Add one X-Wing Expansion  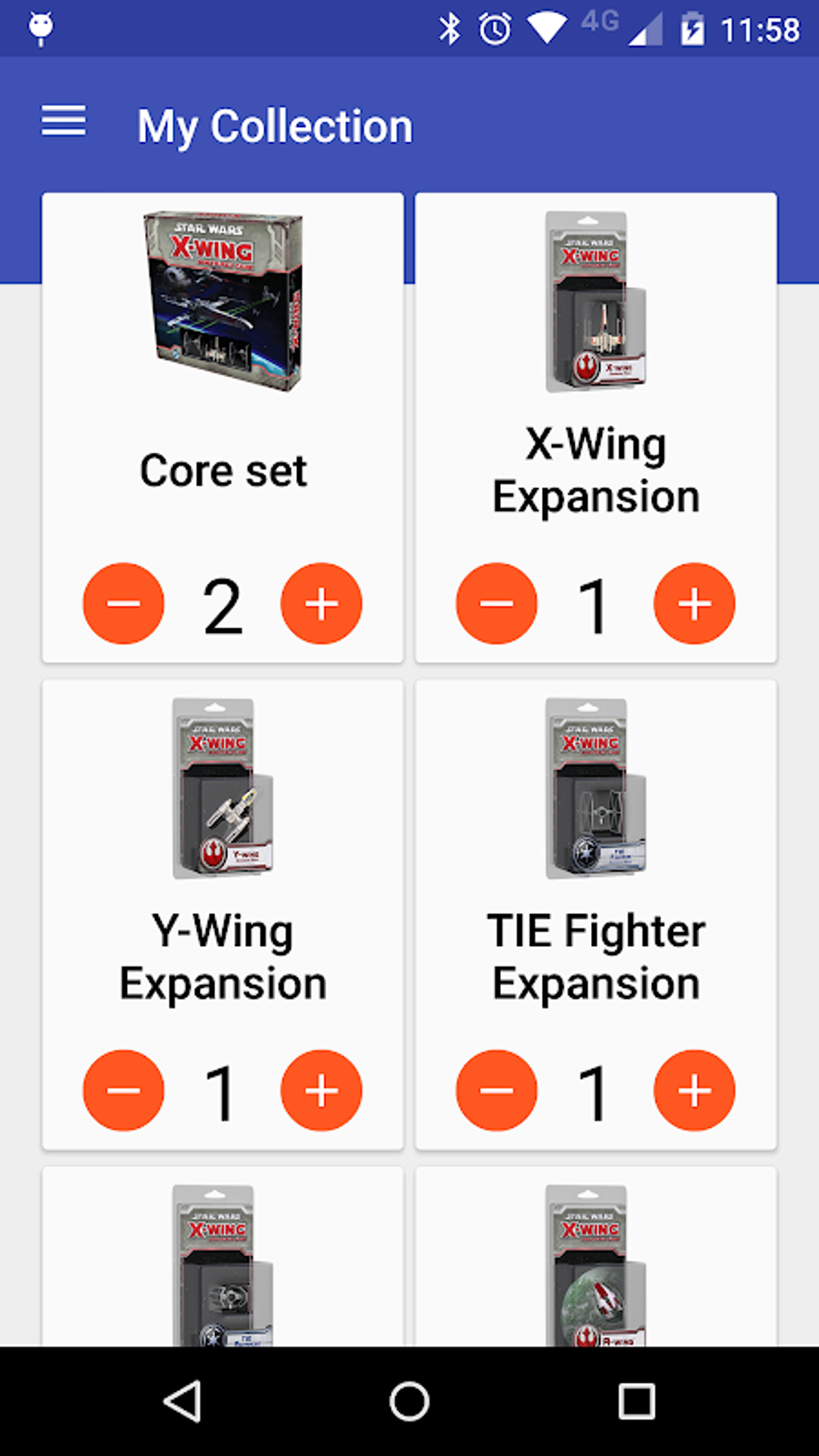pyautogui.click(x=695, y=603)
